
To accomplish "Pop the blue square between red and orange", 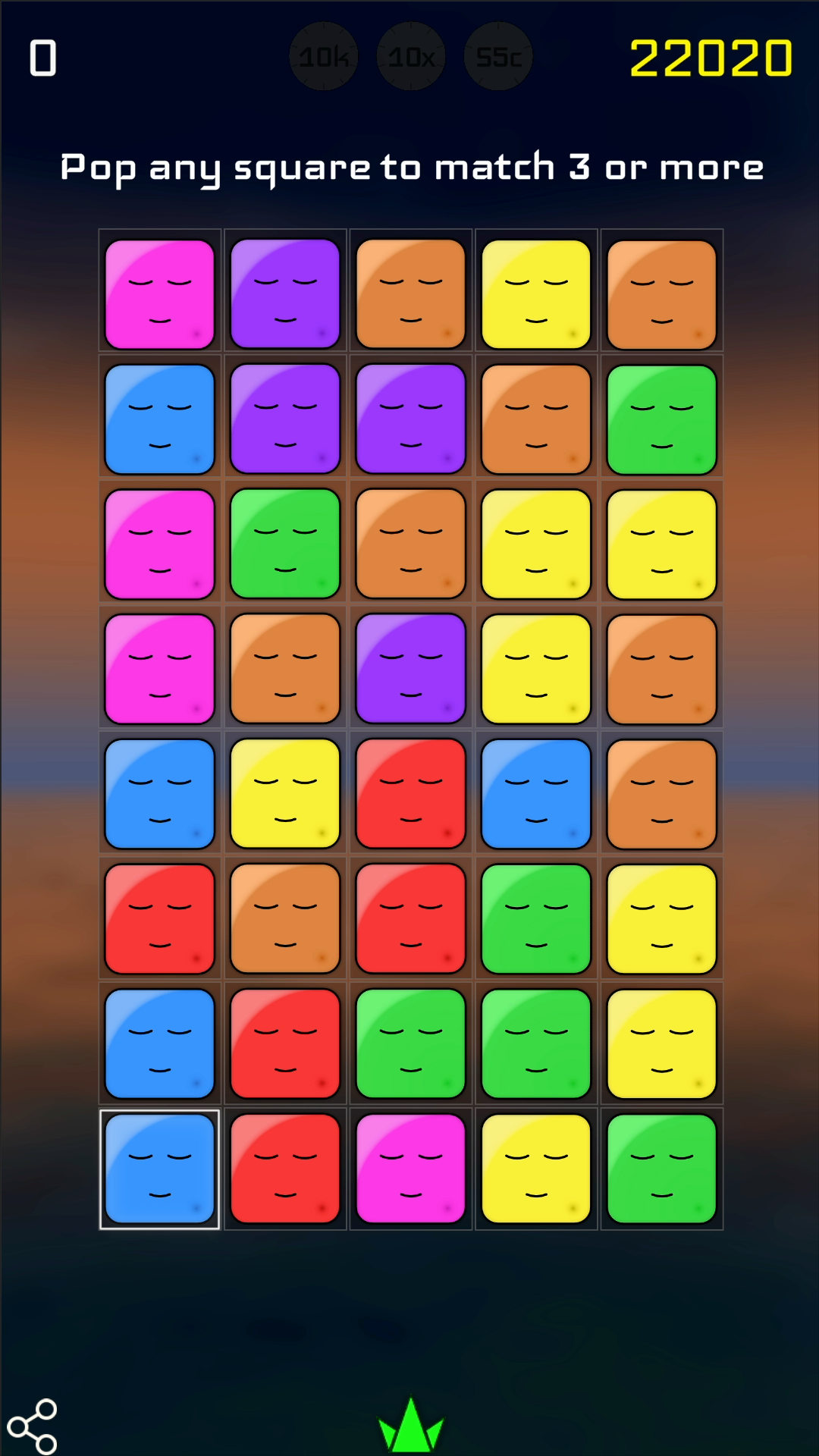I will pos(536,794).
